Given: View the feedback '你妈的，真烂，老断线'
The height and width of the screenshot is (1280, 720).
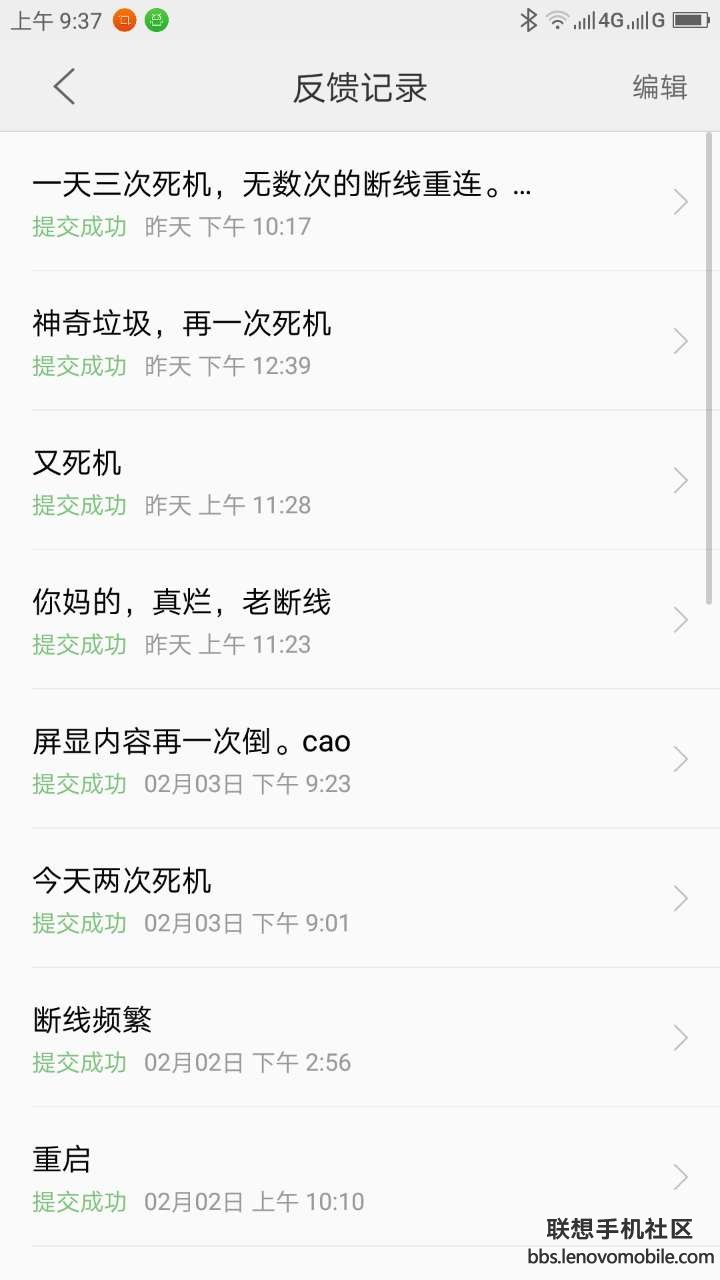Looking at the screenshot, I should 360,619.
